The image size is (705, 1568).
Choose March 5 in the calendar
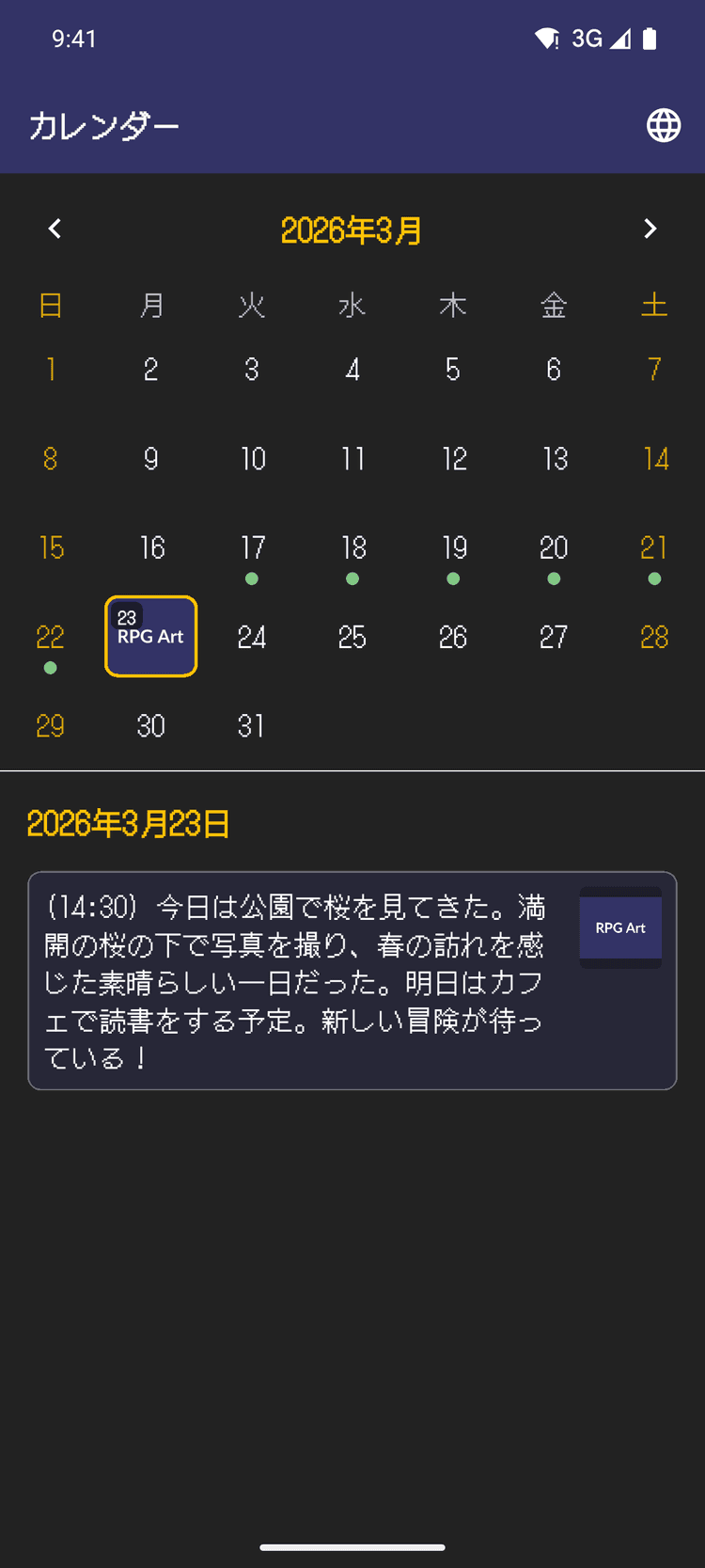(453, 369)
